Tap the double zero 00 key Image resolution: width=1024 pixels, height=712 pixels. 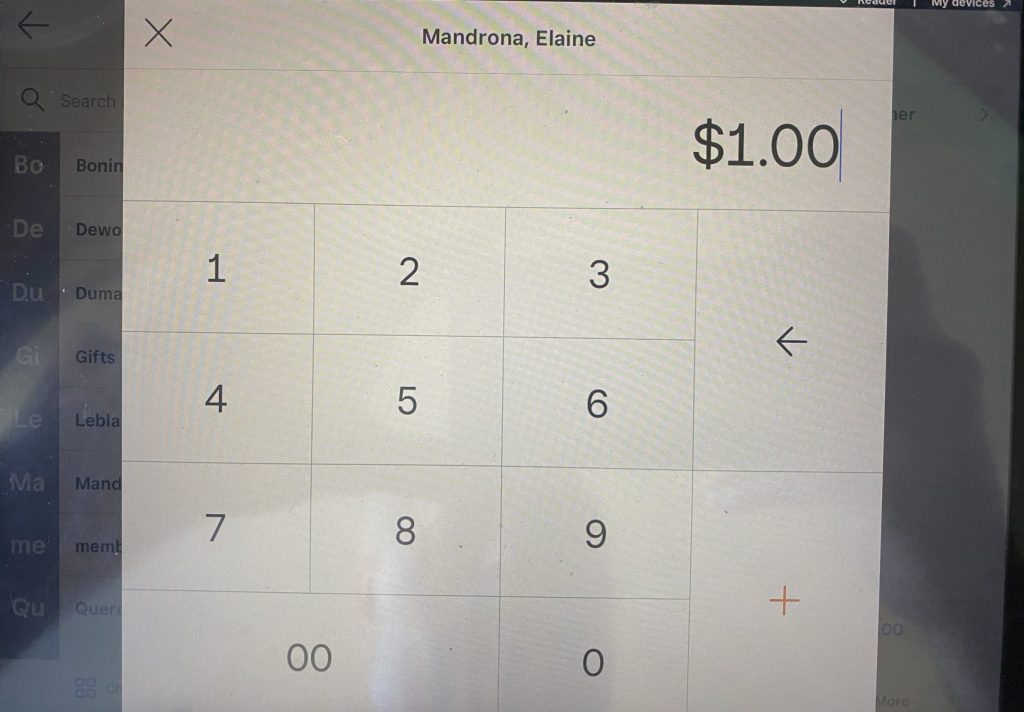309,657
